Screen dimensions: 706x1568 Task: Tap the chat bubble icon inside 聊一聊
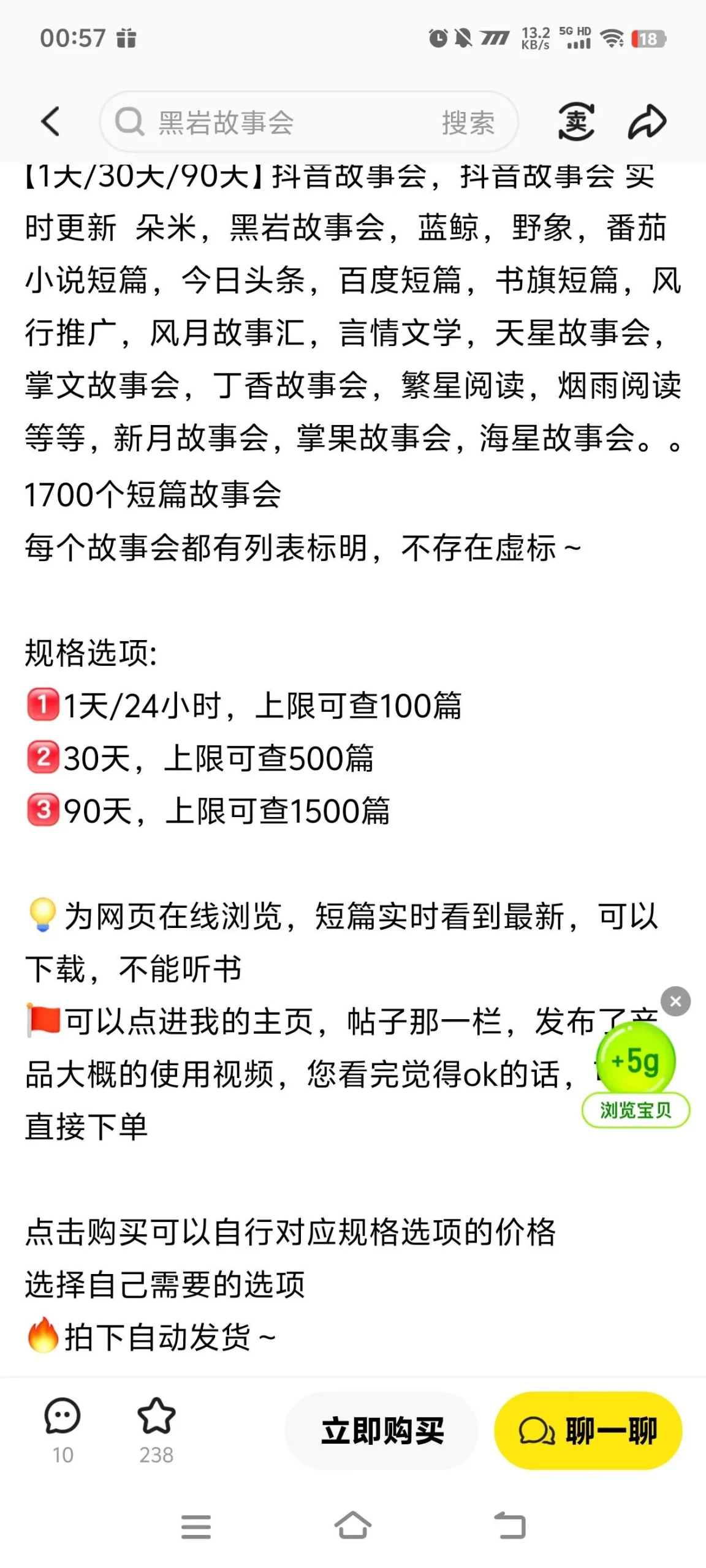pyautogui.click(x=535, y=1430)
